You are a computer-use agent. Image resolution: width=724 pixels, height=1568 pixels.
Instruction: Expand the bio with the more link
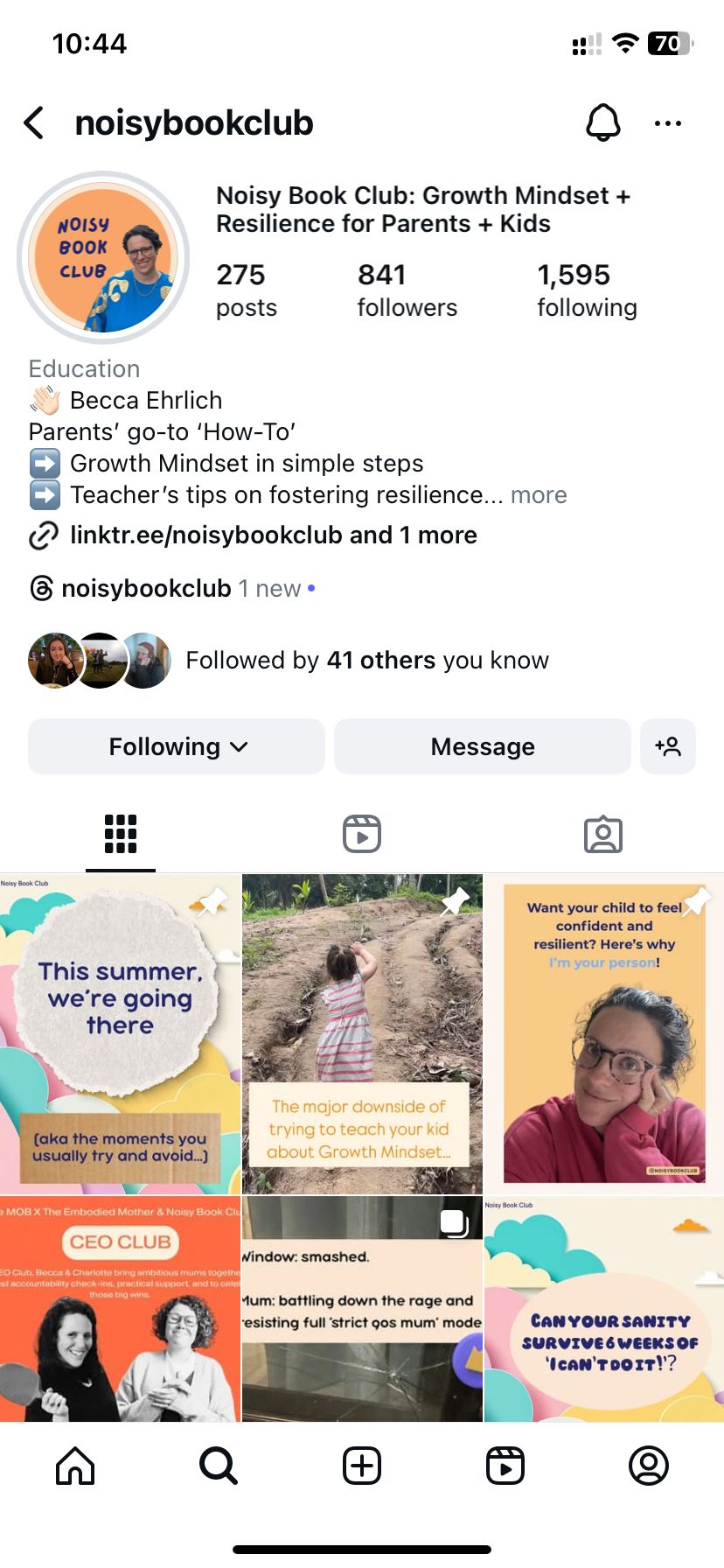539,495
